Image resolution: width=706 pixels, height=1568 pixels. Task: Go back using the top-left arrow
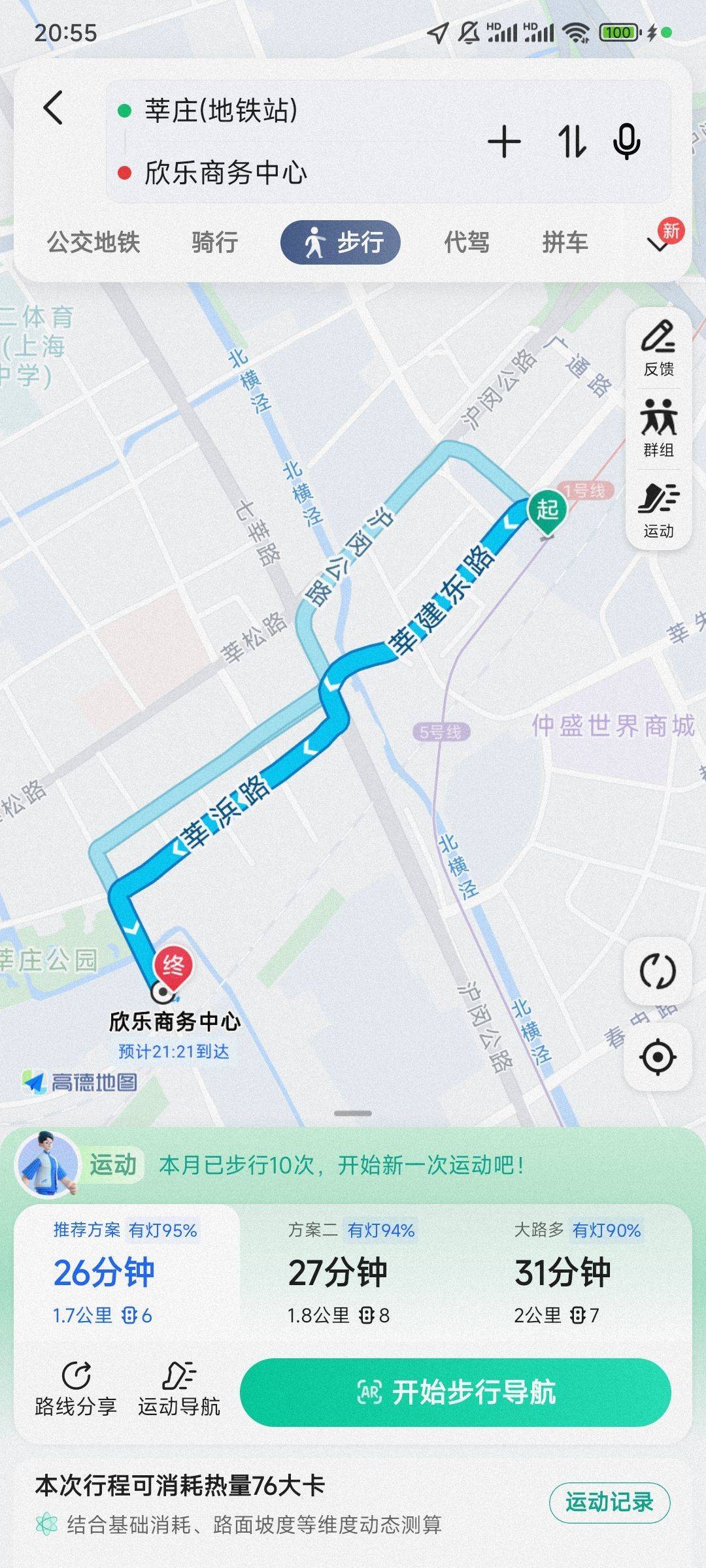coord(54,108)
